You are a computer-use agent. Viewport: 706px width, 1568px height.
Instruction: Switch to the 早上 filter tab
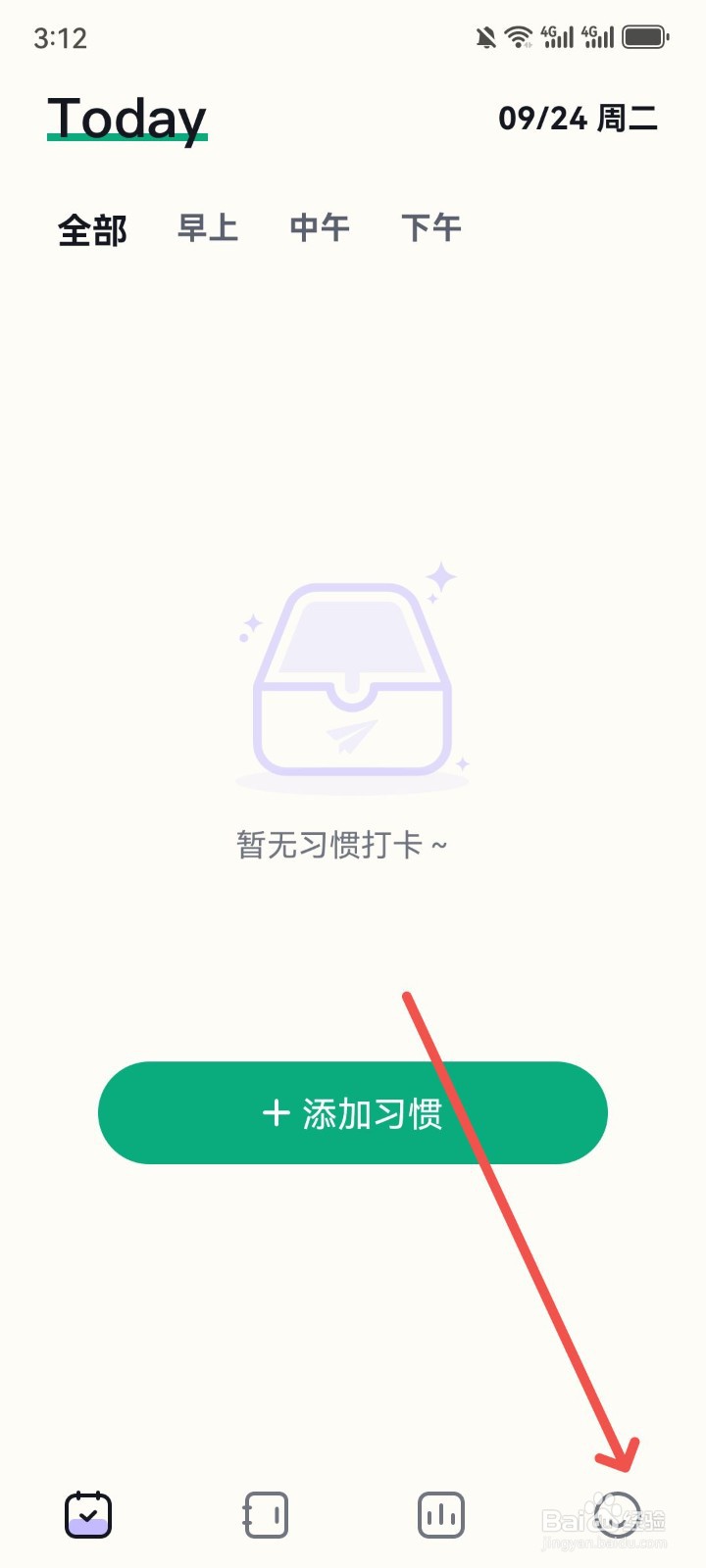click(208, 227)
